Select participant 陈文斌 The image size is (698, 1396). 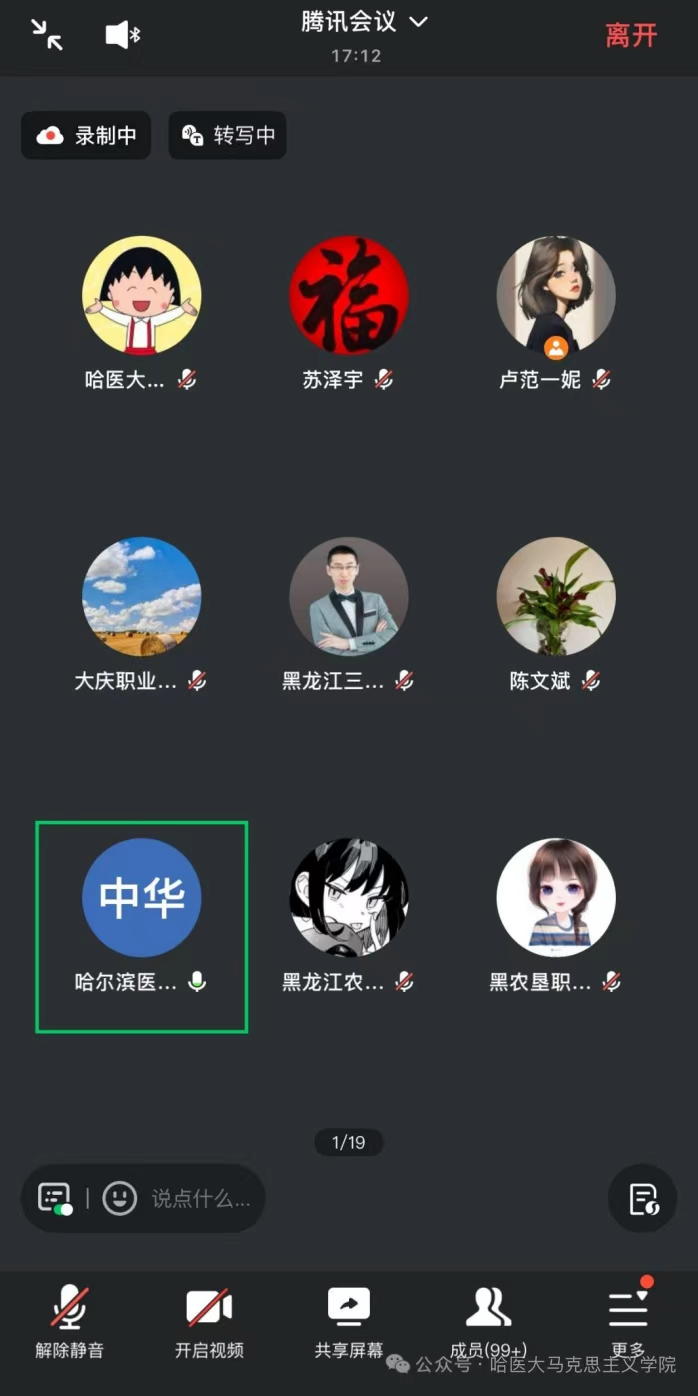coord(556,598)
